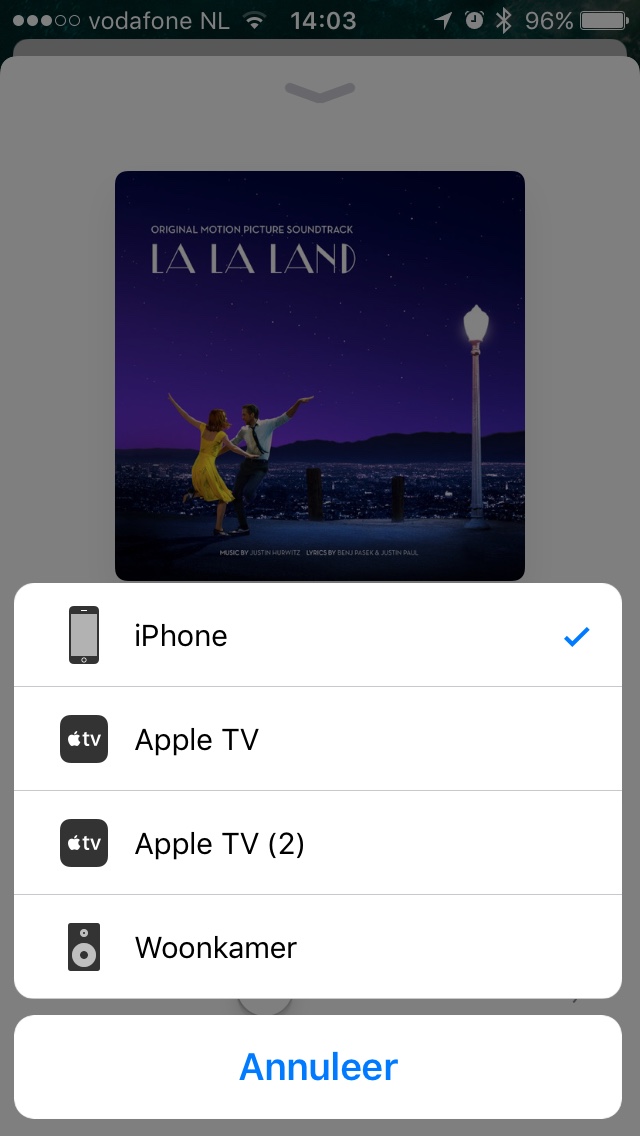Image resolution: width=640 pixels, height=1136 pixels.
Task: Choose Apple TV as playback device
Action: (x=318, y=740)
